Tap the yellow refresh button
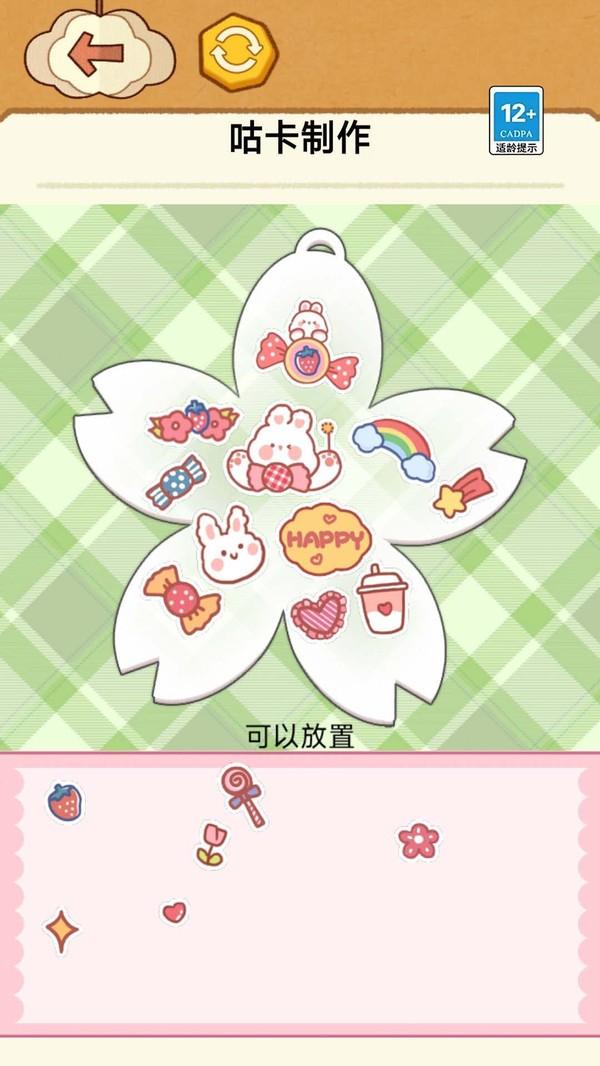600x1066 pixels. click(237, 53)
